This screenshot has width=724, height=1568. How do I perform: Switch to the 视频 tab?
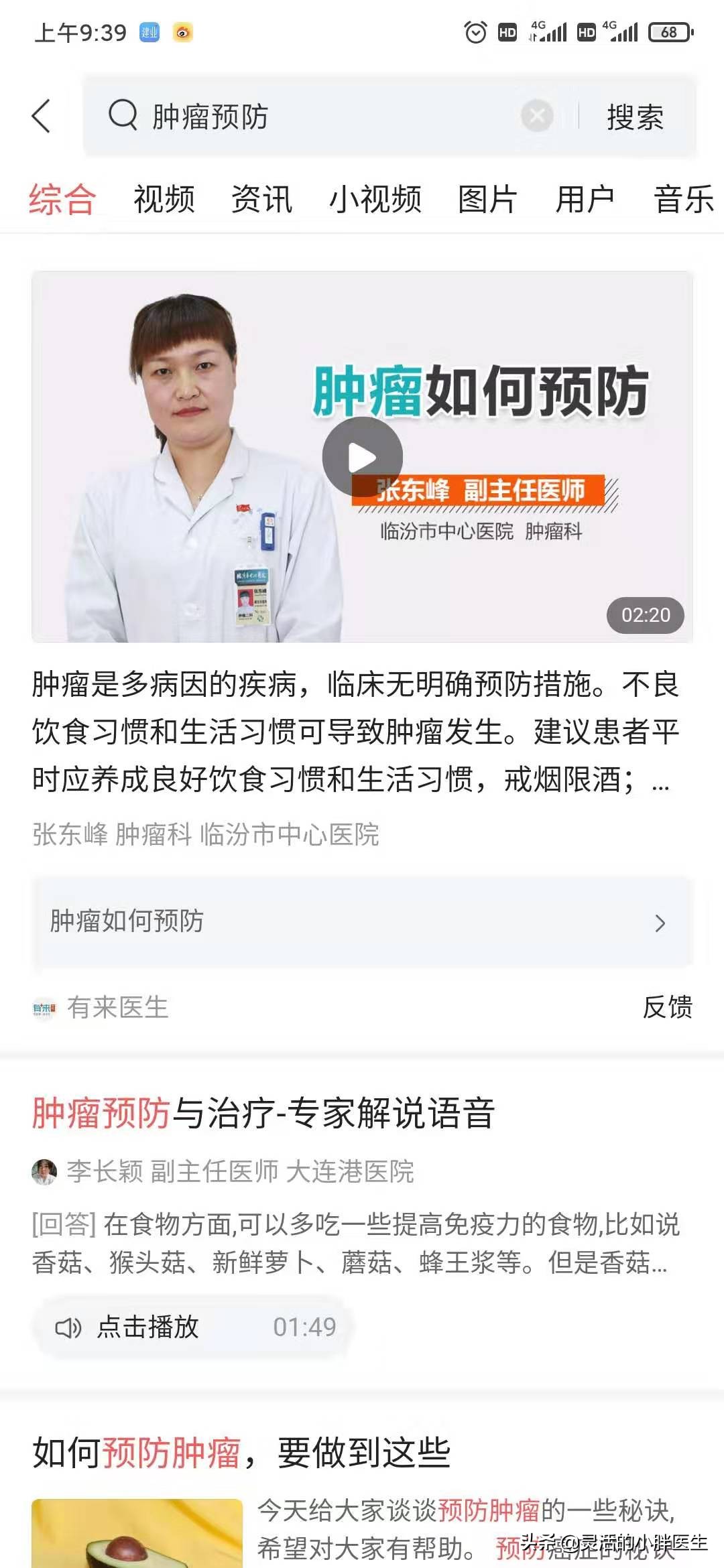coord(164,199)
